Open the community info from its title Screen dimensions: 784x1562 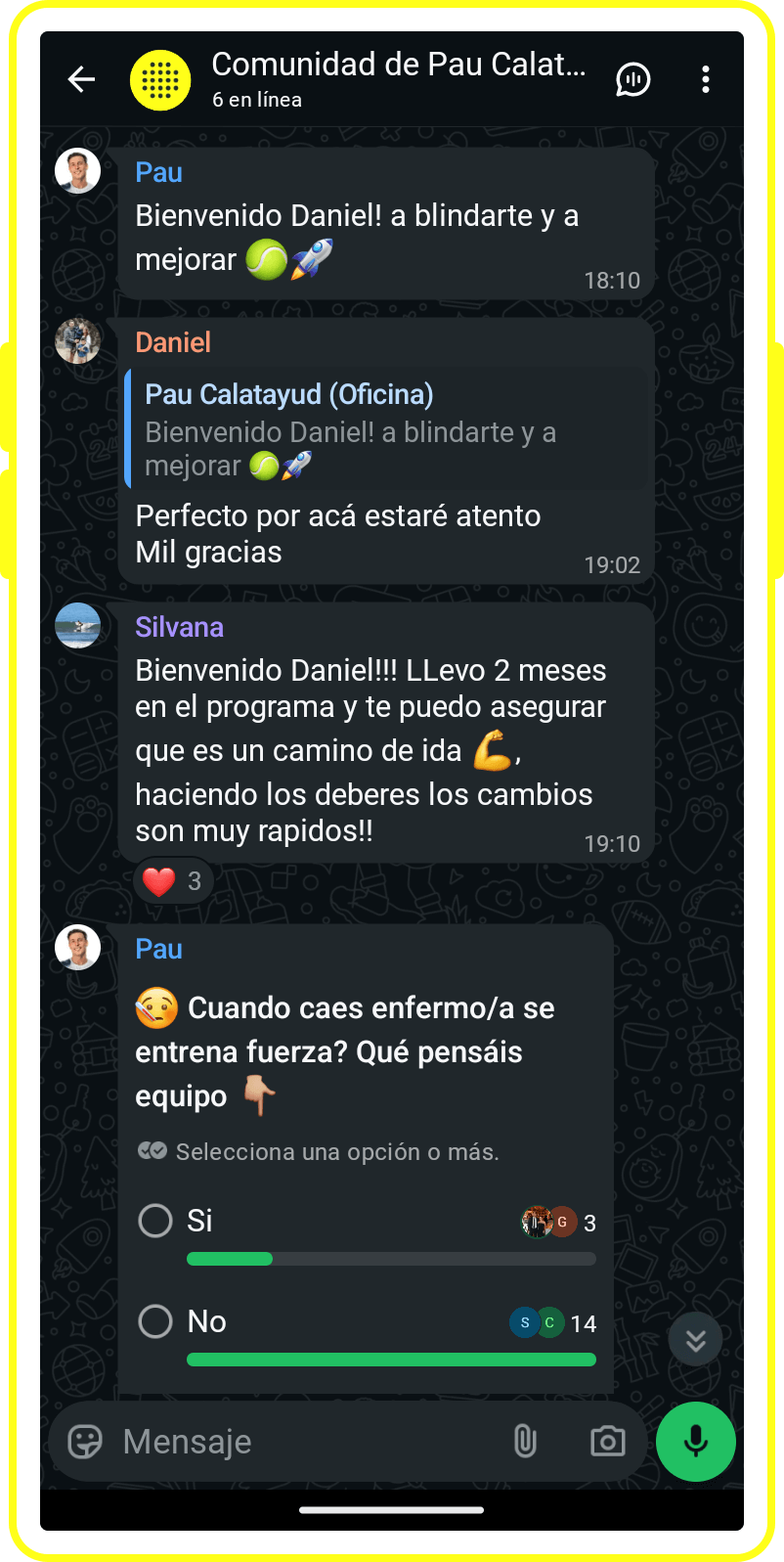(398, 66)
